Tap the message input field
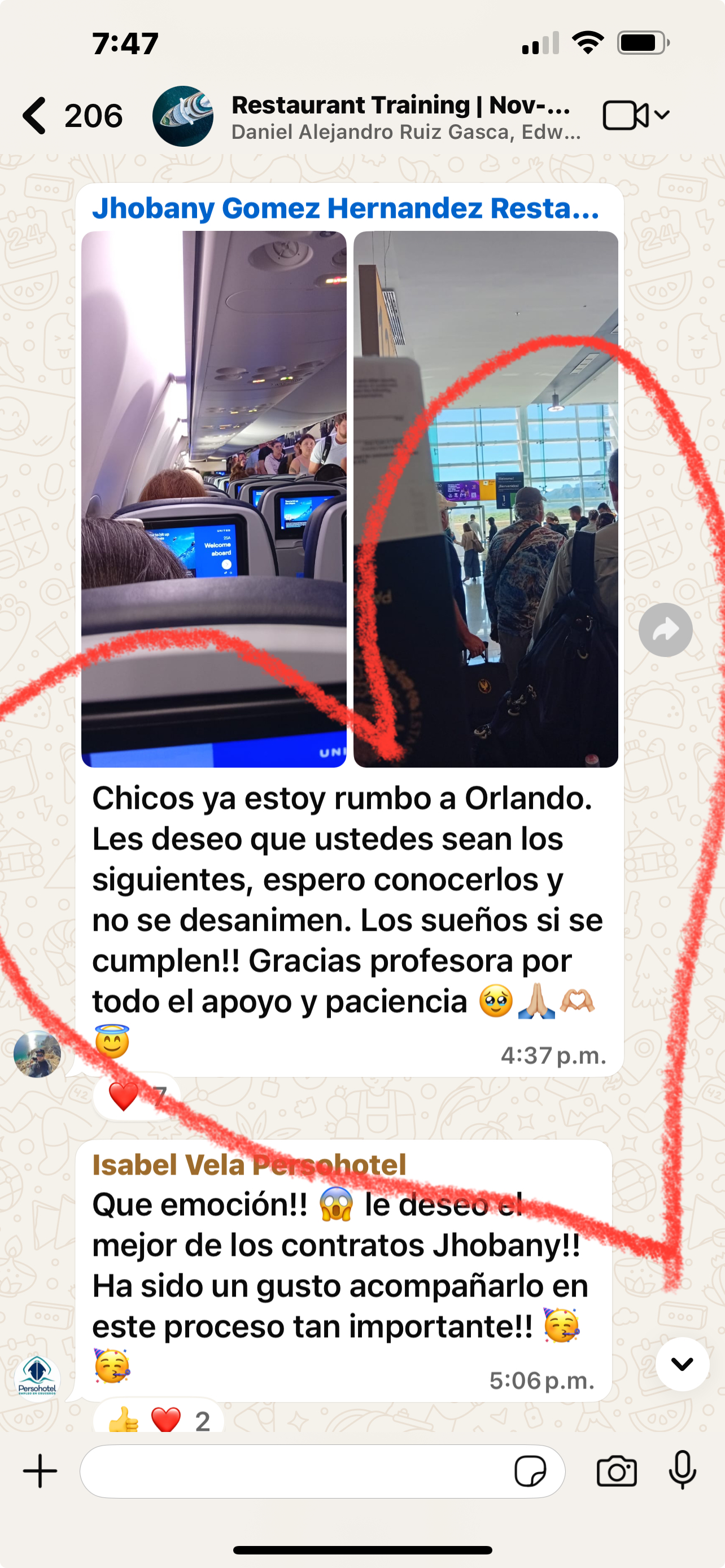The width and height of the screenshot is (725, 1568). [x=292, y=1471]
